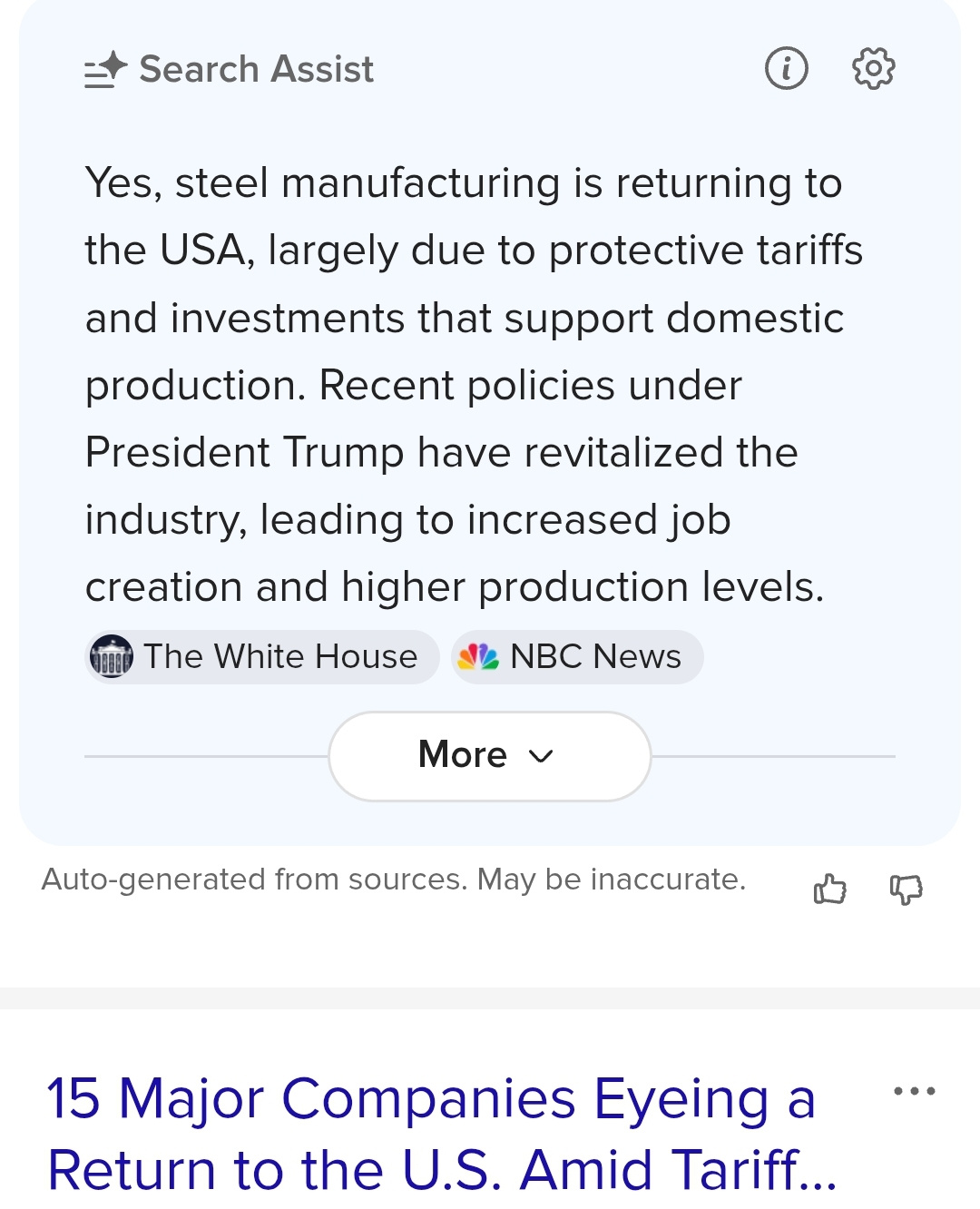Select the Search Assist header label

[255, 68]
